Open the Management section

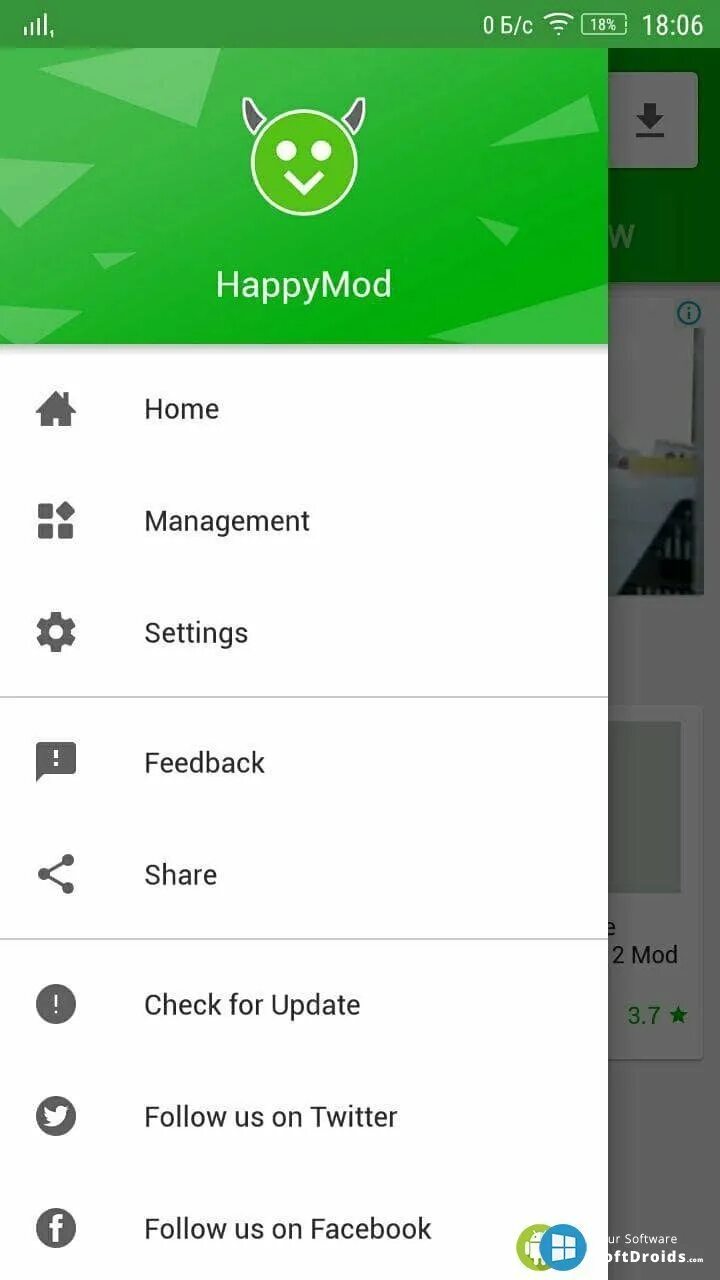226,521
